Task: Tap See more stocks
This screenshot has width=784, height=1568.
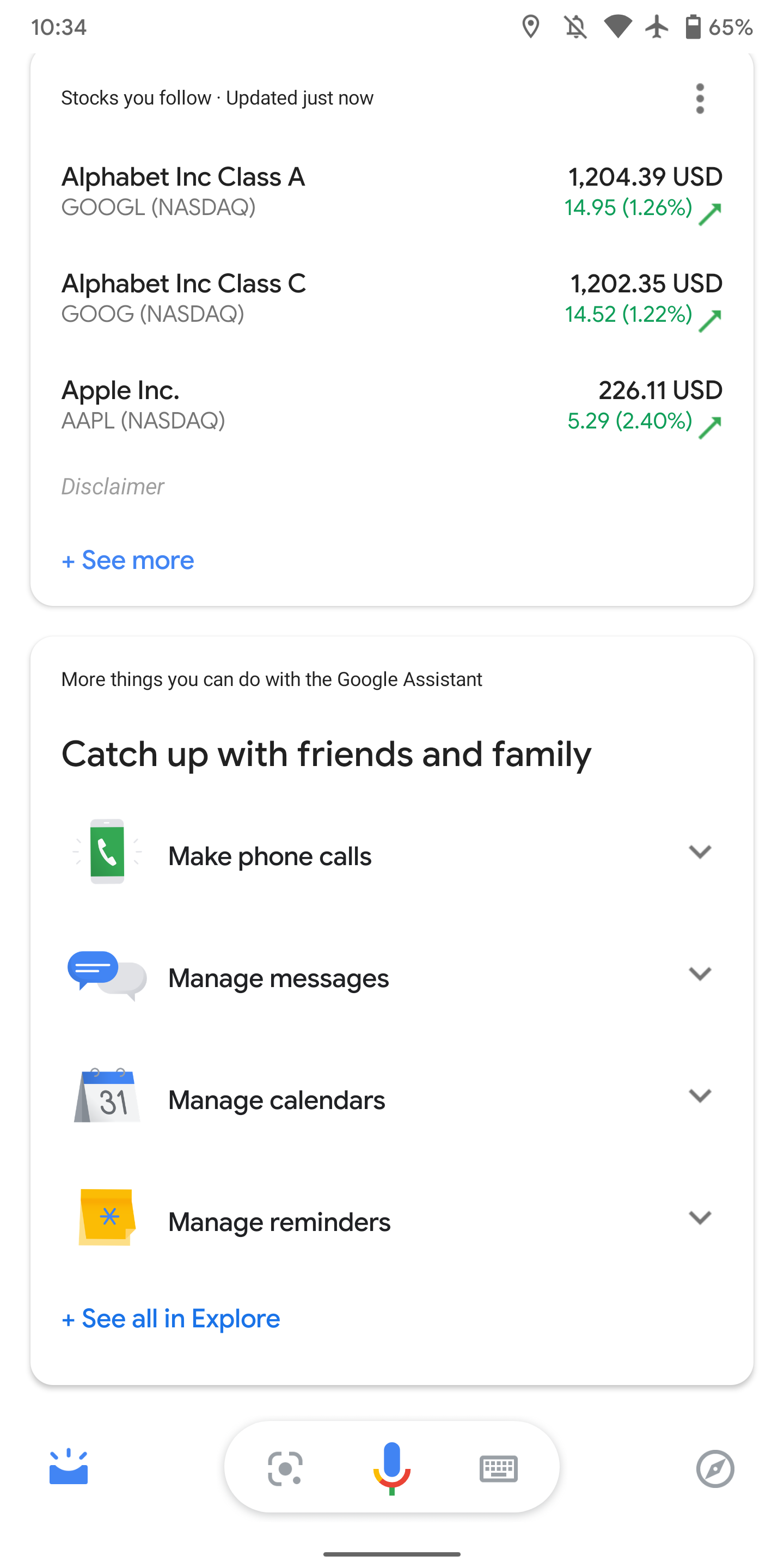Action: coord(128,560)
